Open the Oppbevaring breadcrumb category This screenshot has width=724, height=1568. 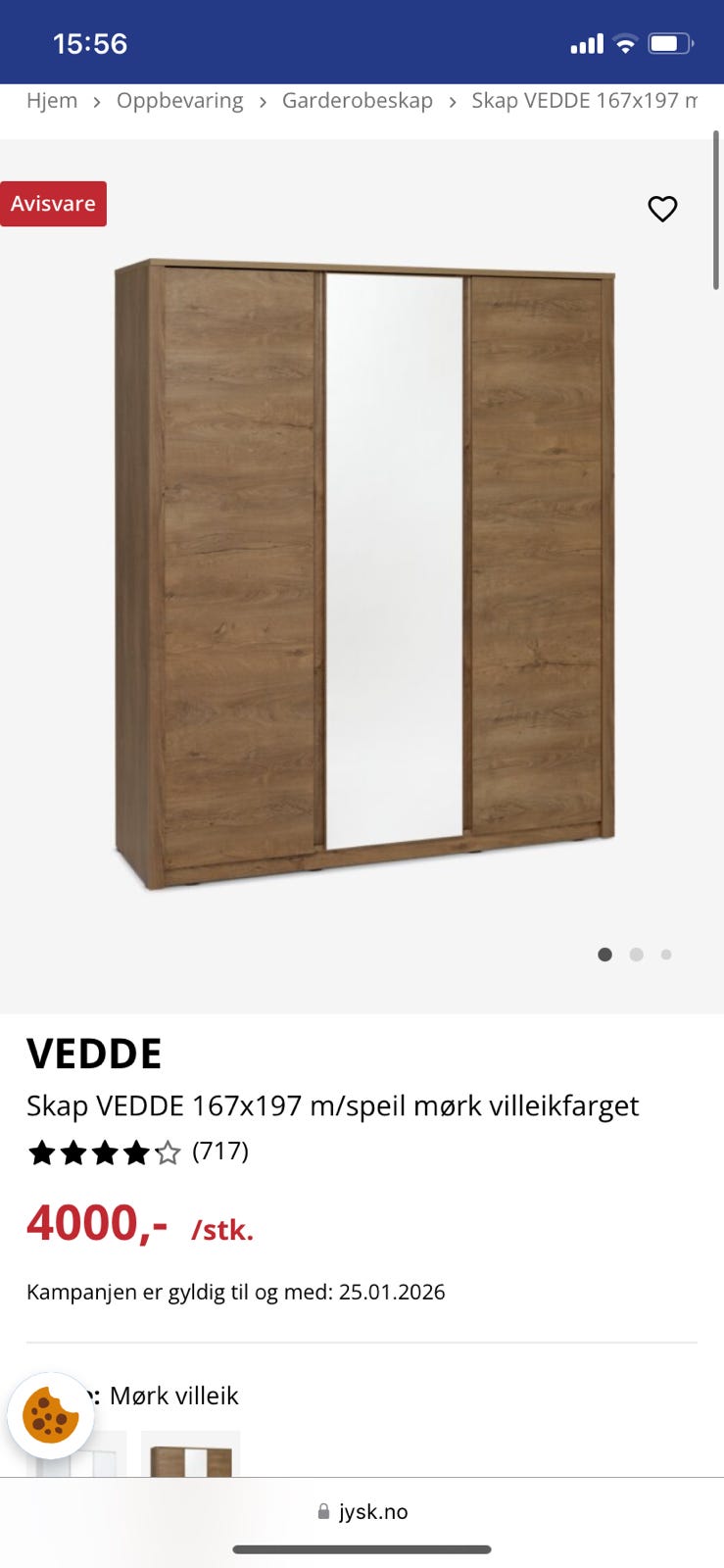(180, 101)
